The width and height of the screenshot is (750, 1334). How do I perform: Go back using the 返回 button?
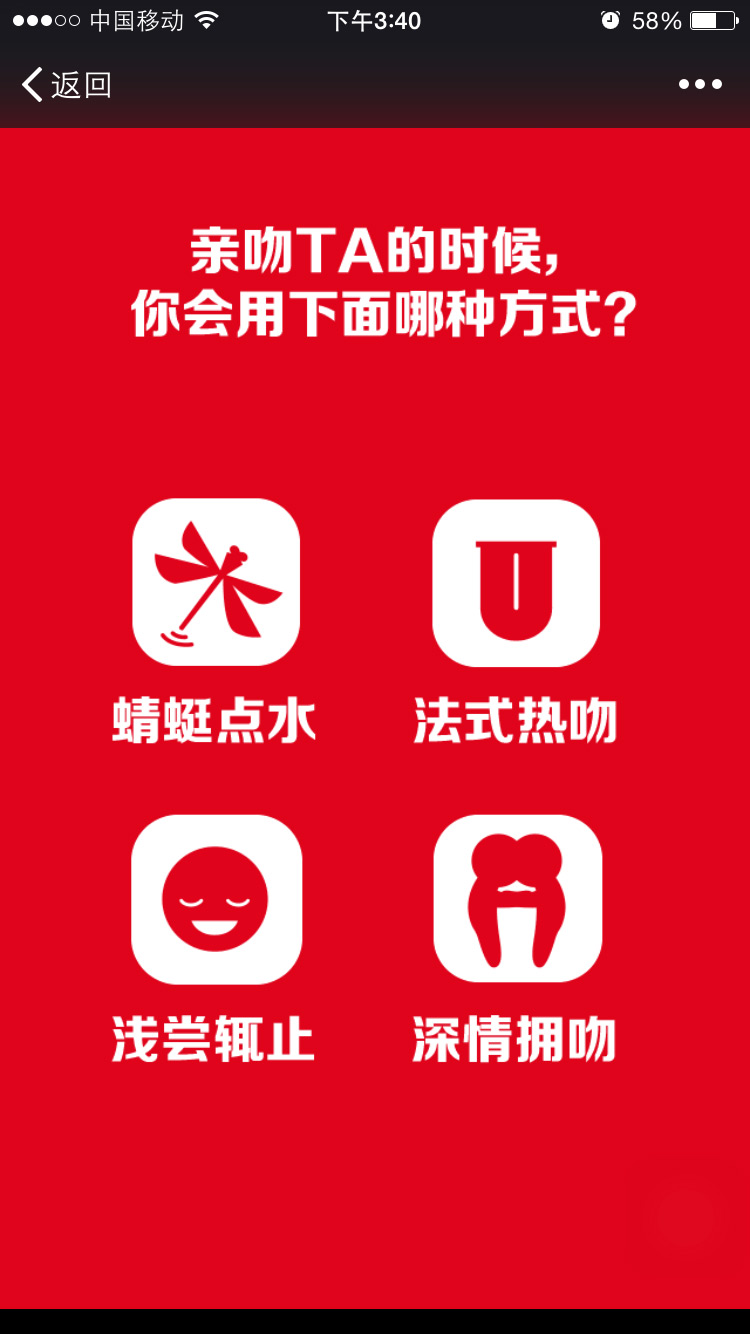[x=66, y=85]
